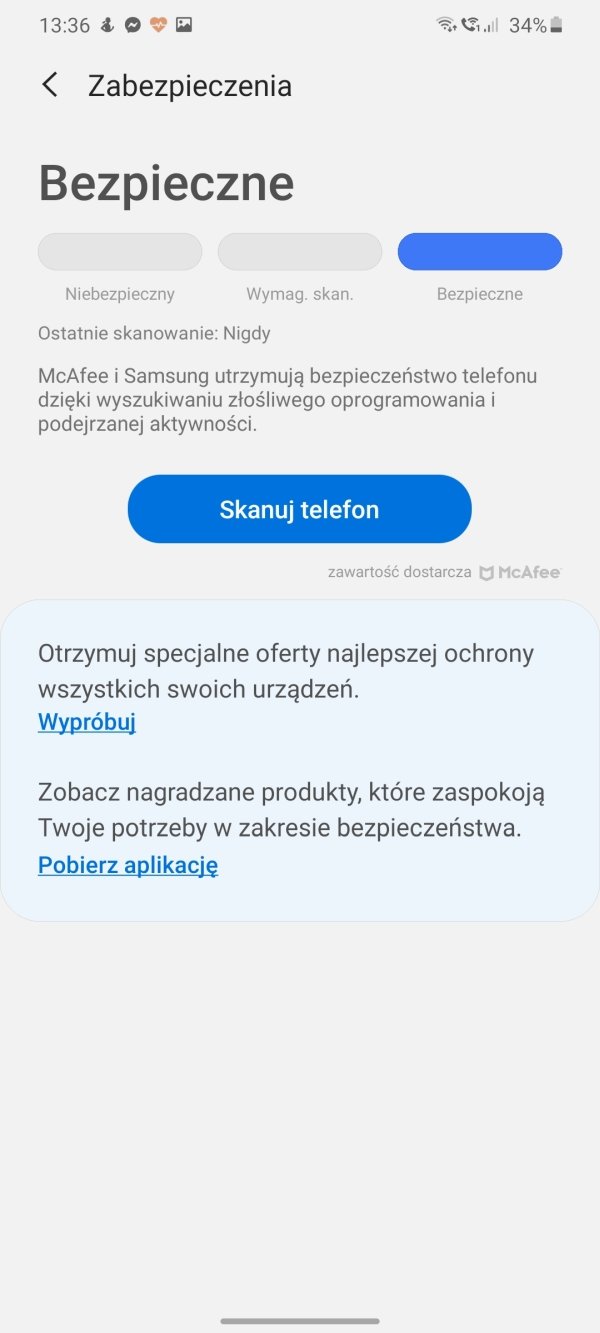This screenshot has width=600, height=1333.
Task: Open the Wypróbuj link
Action: (87, 721)
